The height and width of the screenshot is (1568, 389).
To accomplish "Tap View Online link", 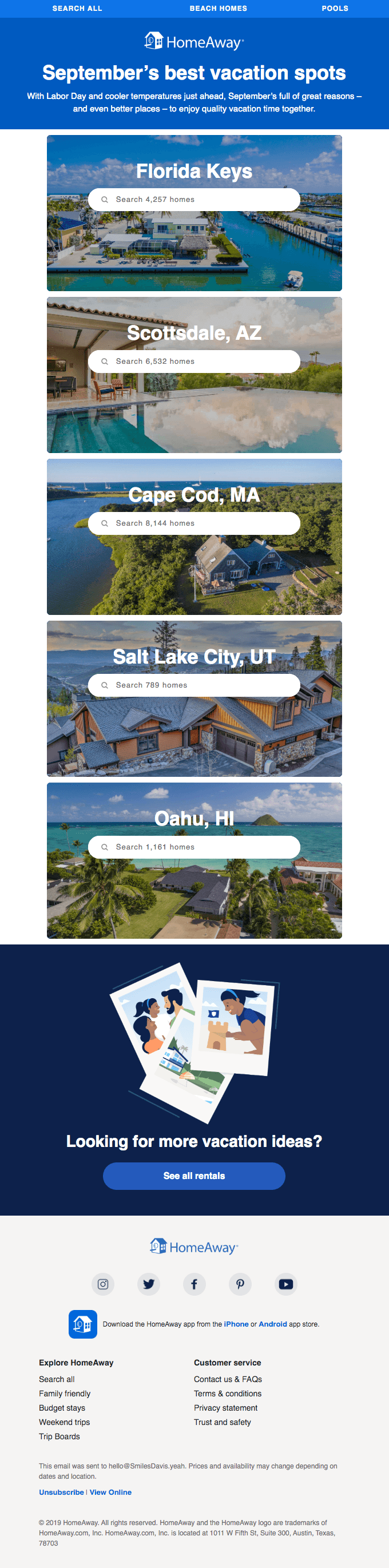I will tap(110, 1492).
